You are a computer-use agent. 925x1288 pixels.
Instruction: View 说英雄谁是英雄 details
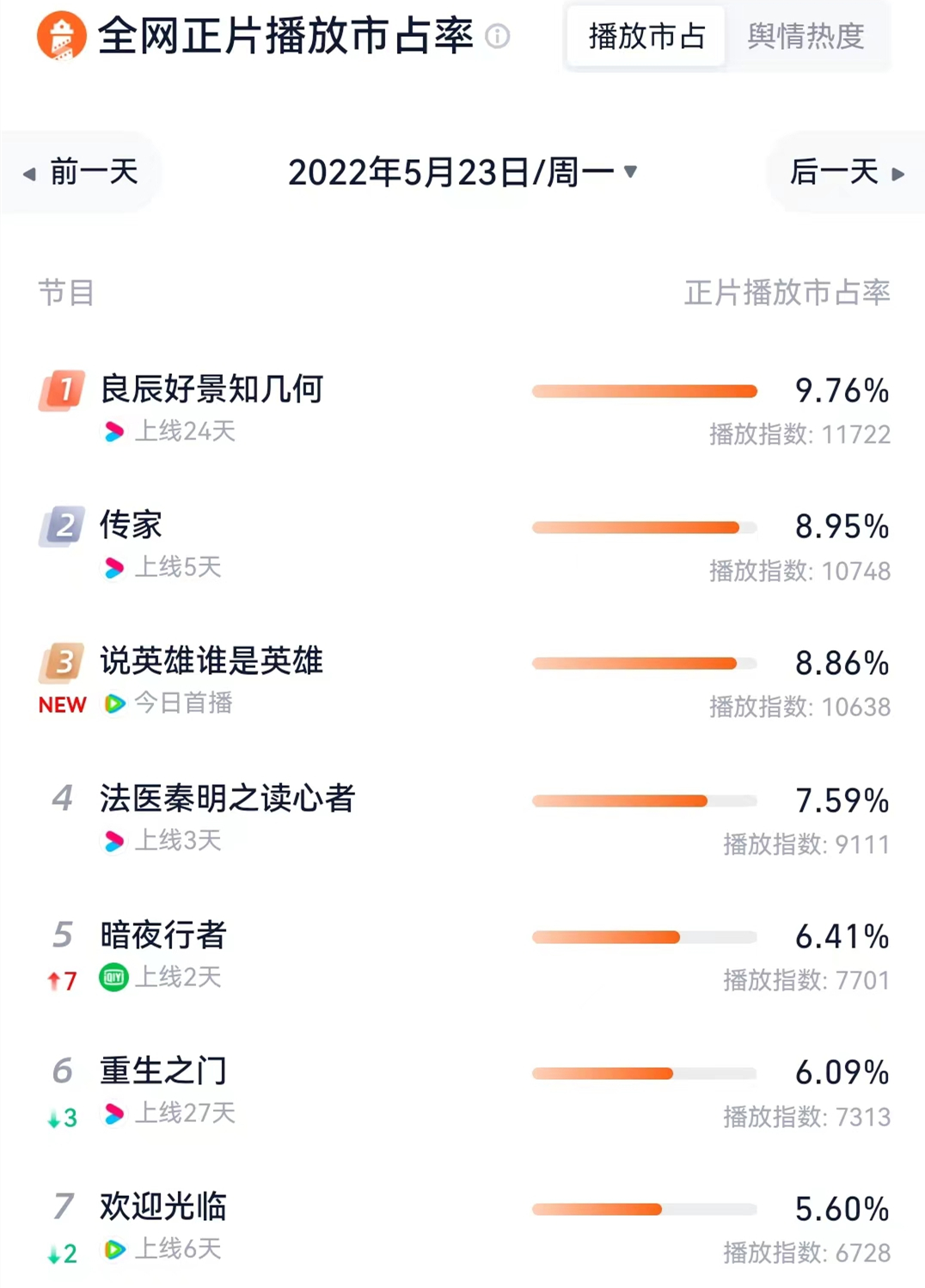(211, 661)
